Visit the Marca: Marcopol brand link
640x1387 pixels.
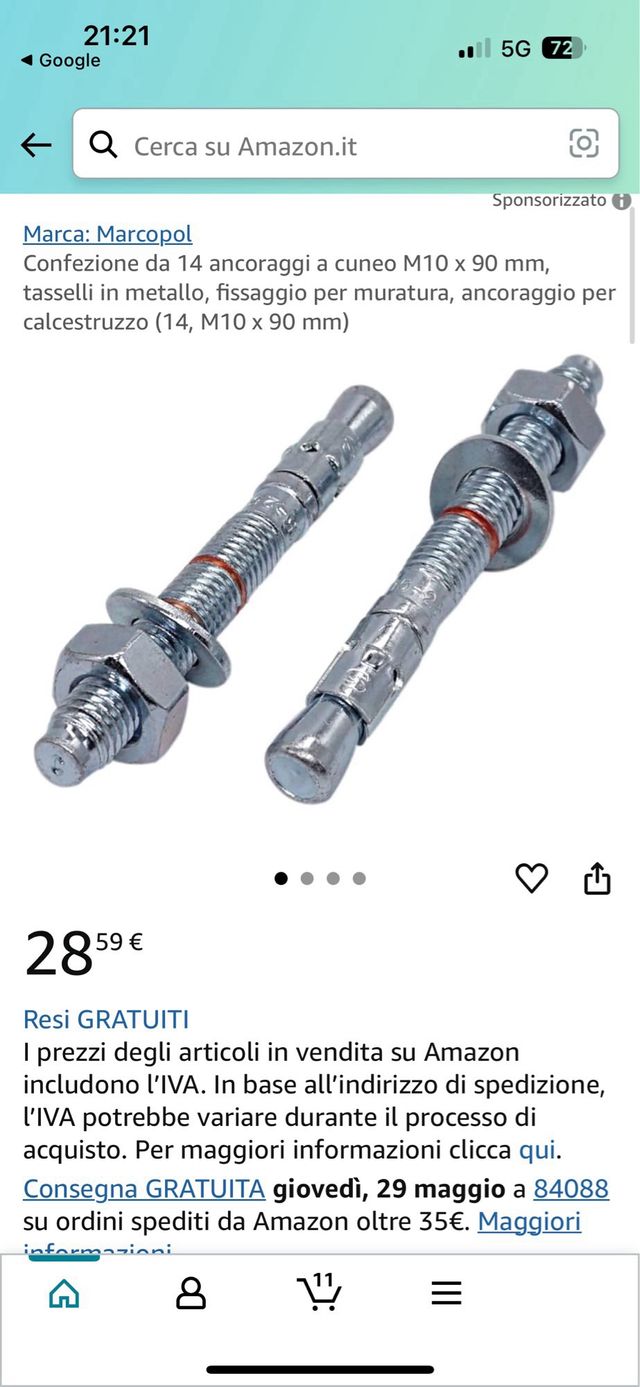[107, 234]
